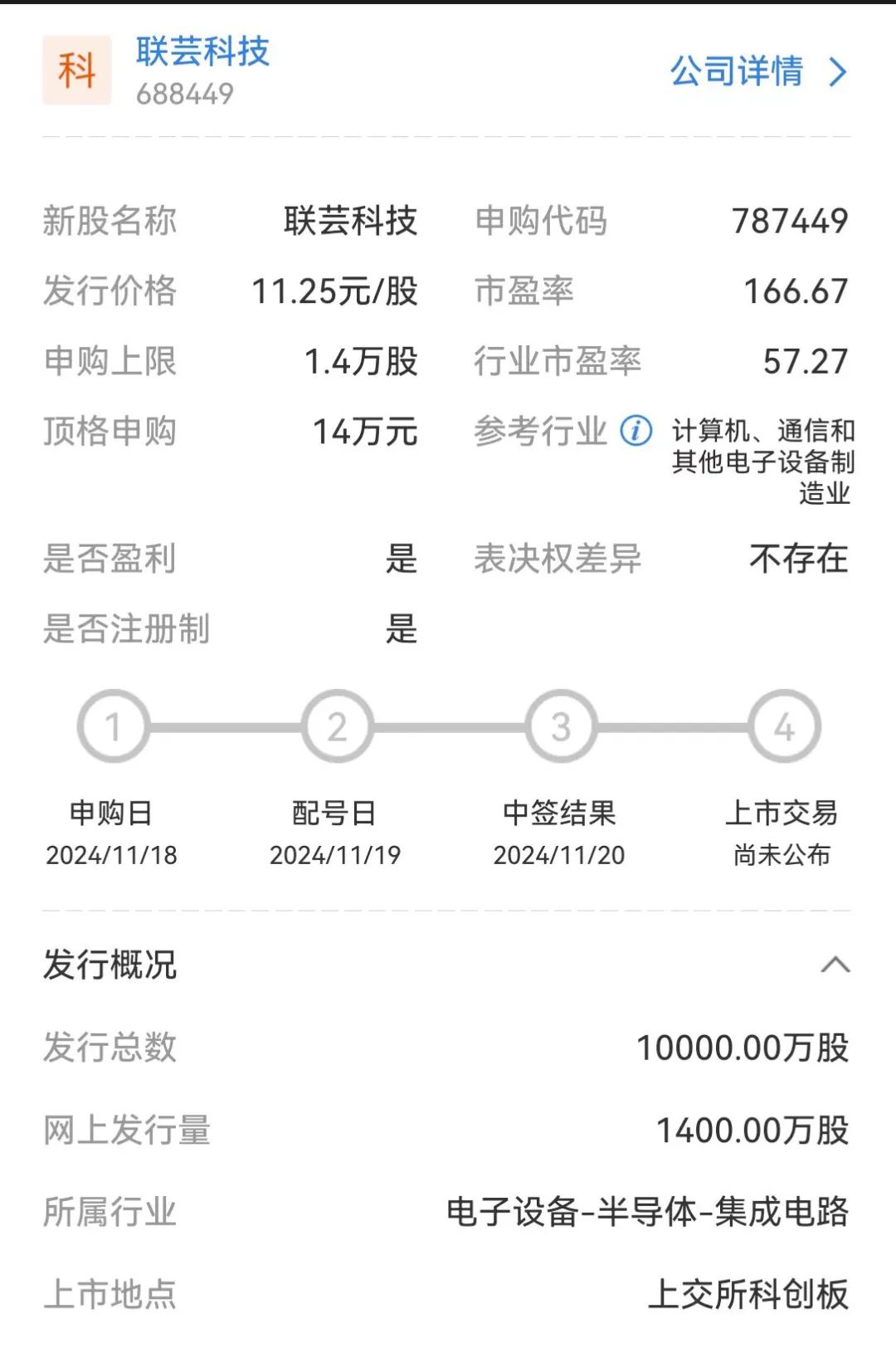Open 公司详情 company details
The height and width of the screenshot is (1353, 896).
(737, 73)
